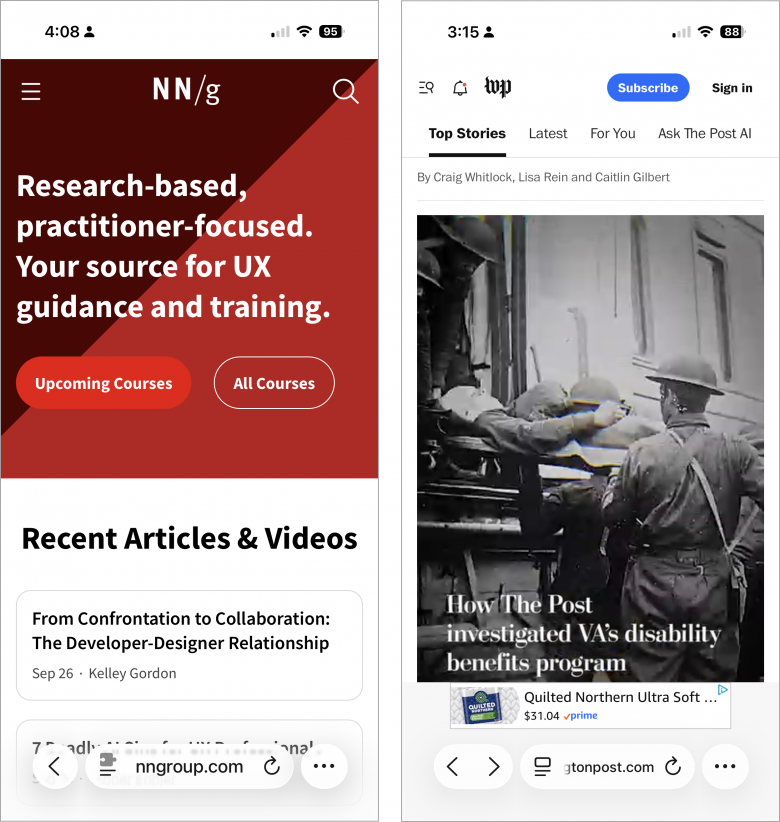Open Upcoming Courses

[103, 383]
